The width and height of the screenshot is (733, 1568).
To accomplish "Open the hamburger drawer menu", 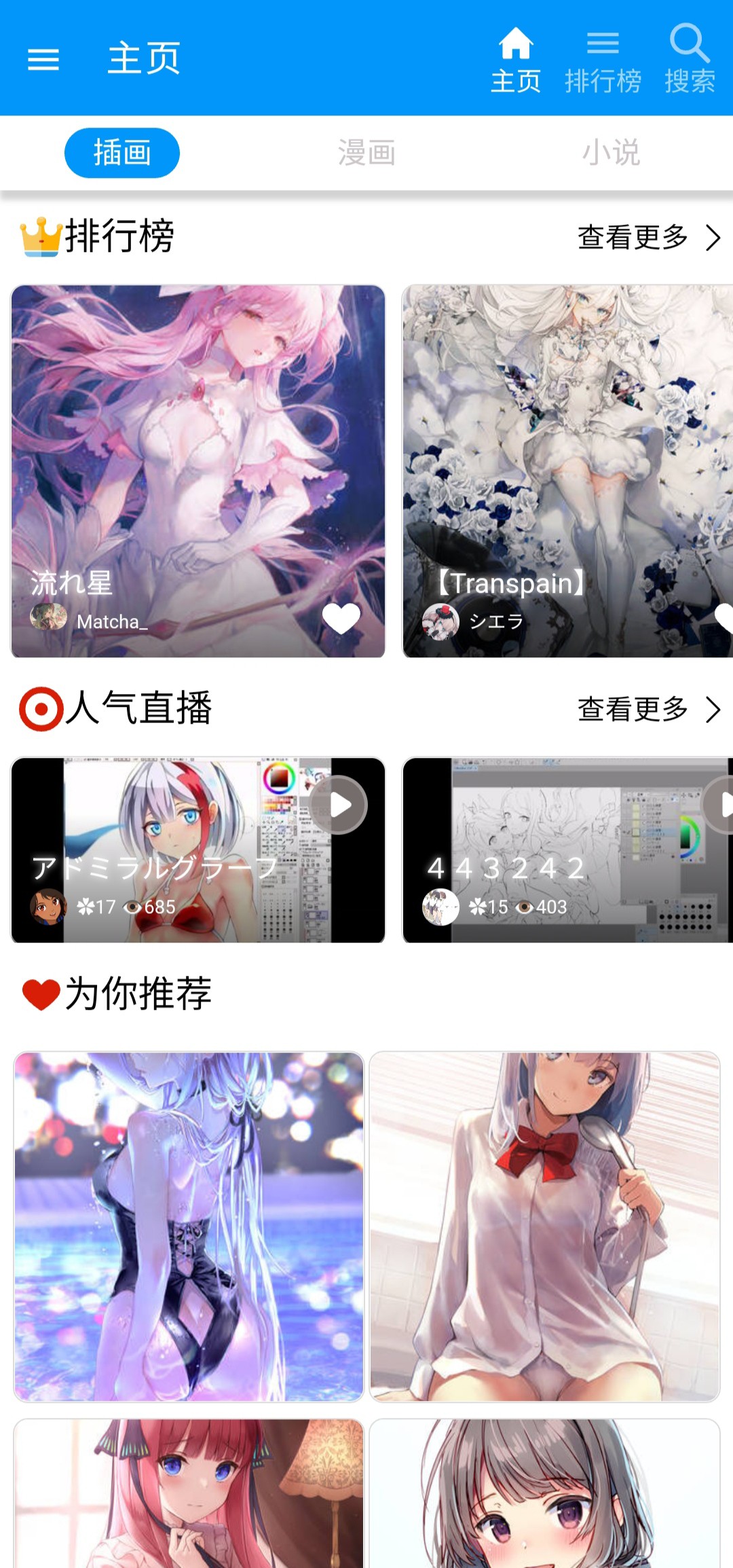I will tap(43, 60).
